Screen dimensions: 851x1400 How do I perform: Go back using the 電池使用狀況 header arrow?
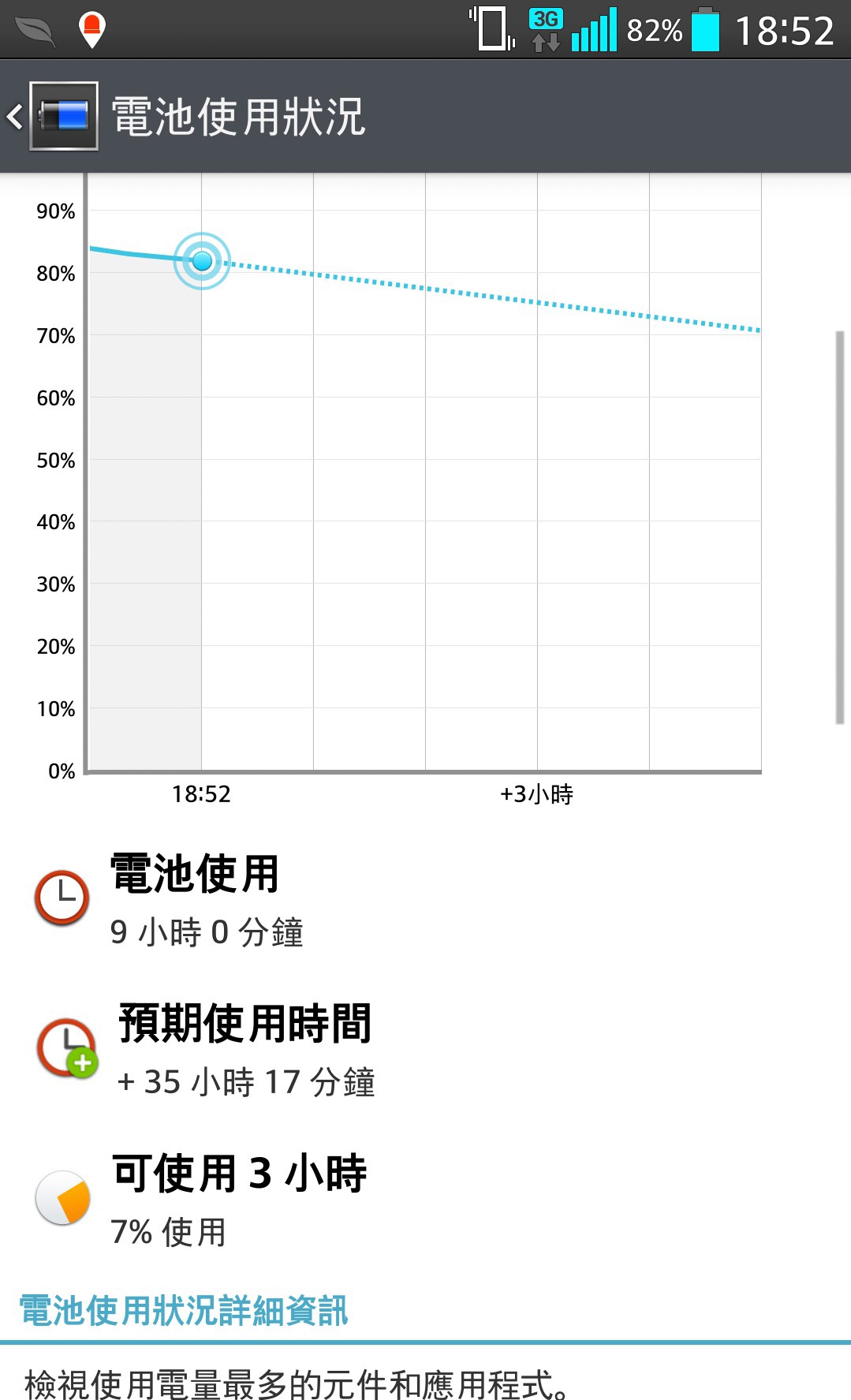[x=16, y=117]
